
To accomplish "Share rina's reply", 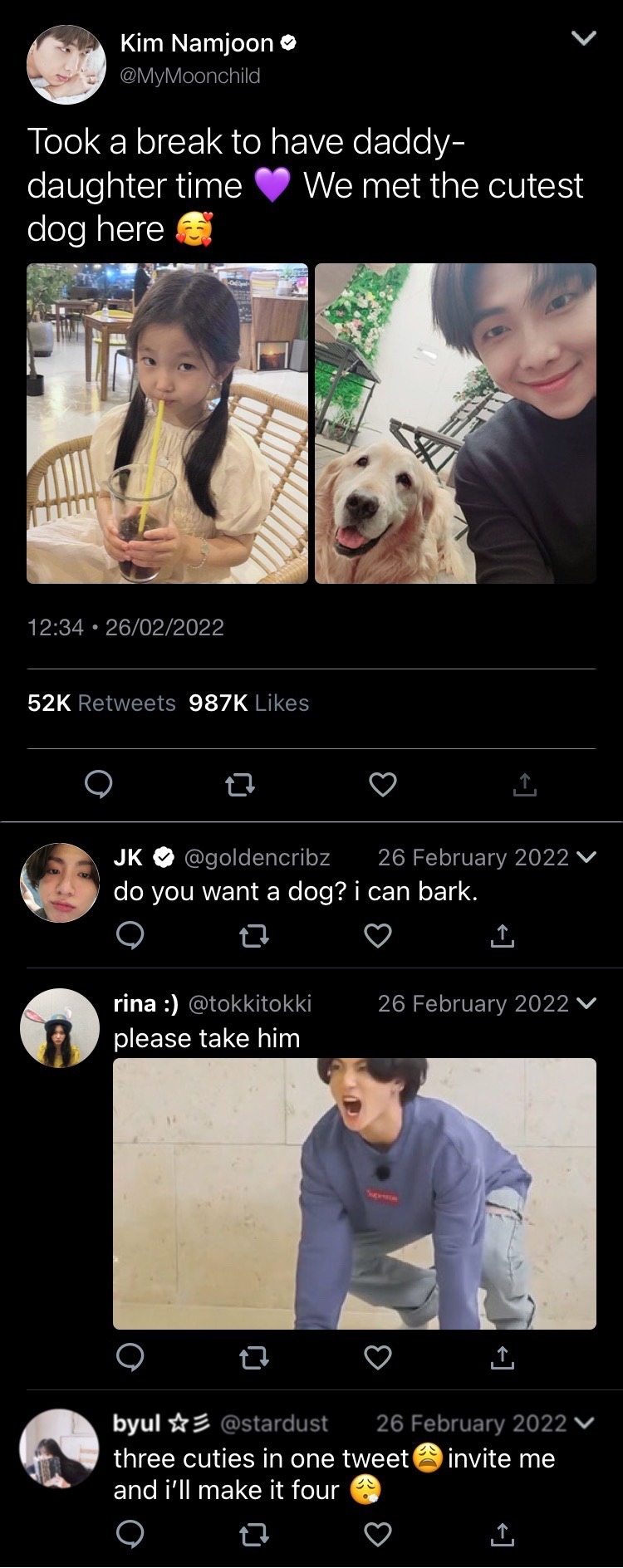I will [x=501, y=1357].
